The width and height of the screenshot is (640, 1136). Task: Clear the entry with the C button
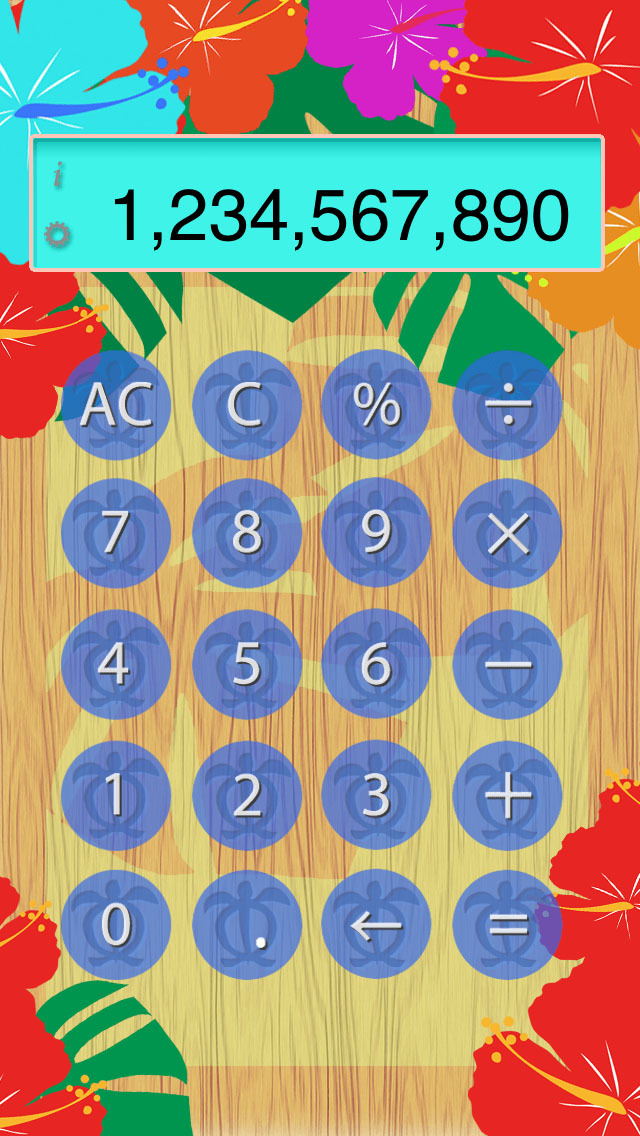click(x=246, y=405)
